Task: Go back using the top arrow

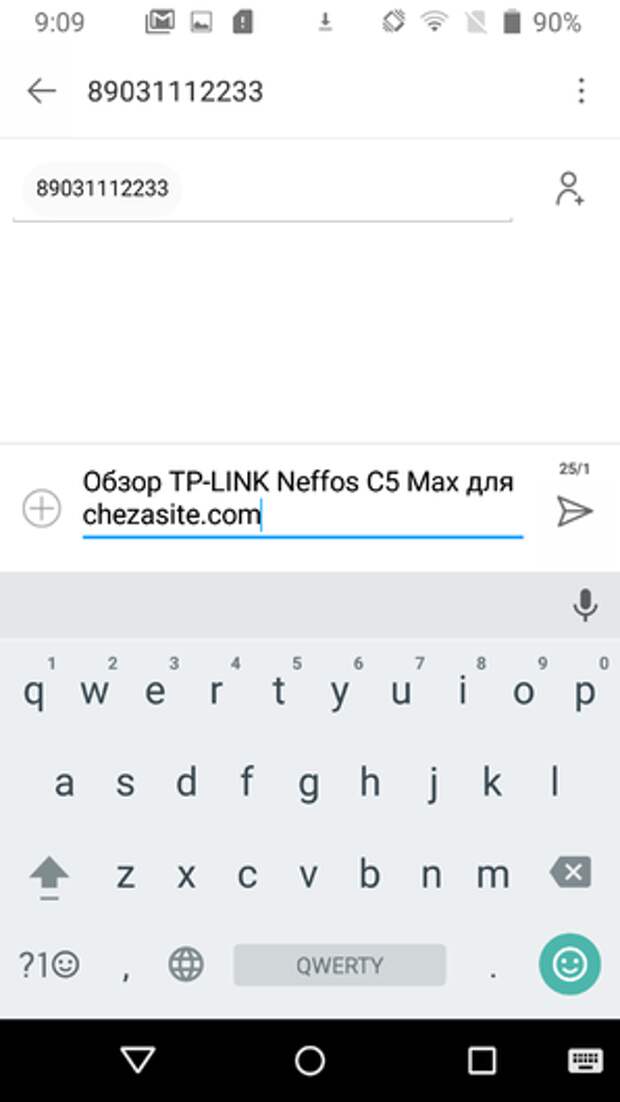Action: [x=41, y=91]
